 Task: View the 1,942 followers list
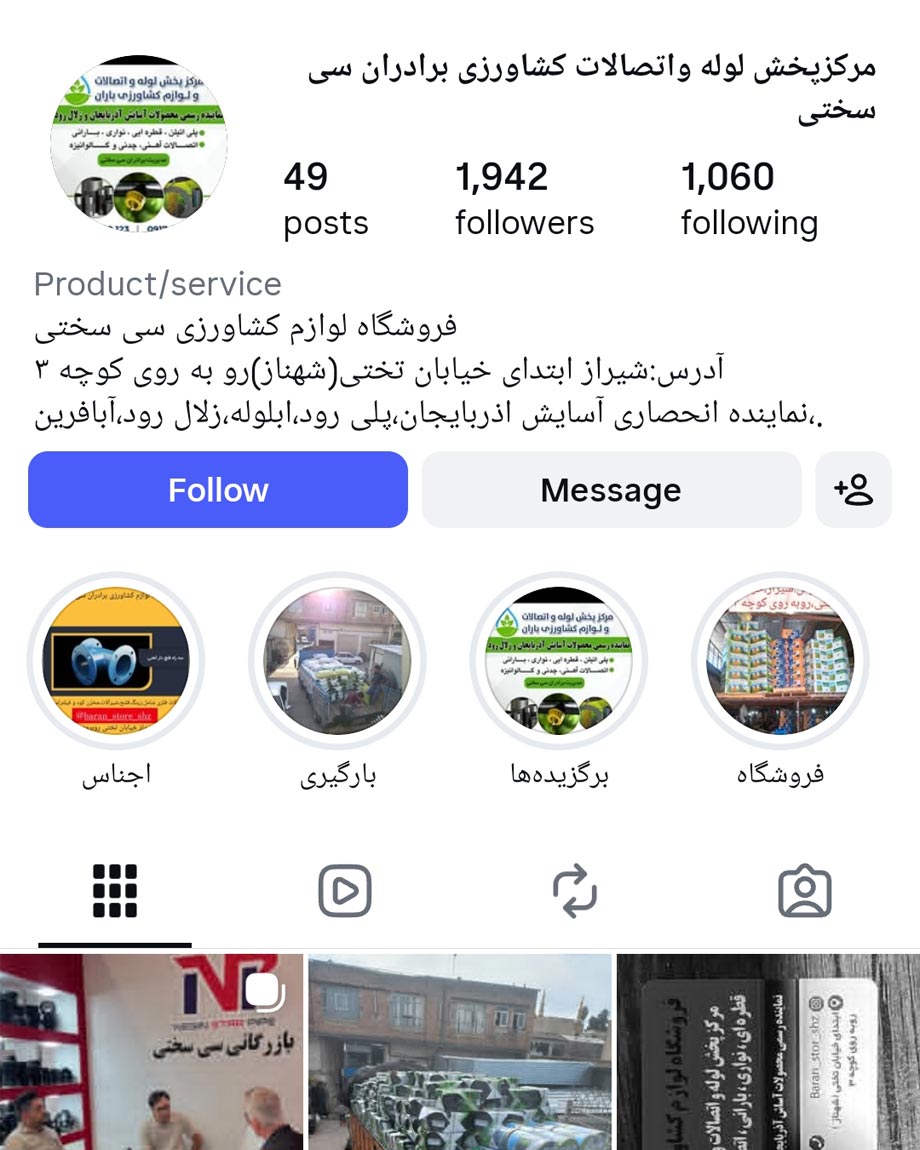coord(524,199)
